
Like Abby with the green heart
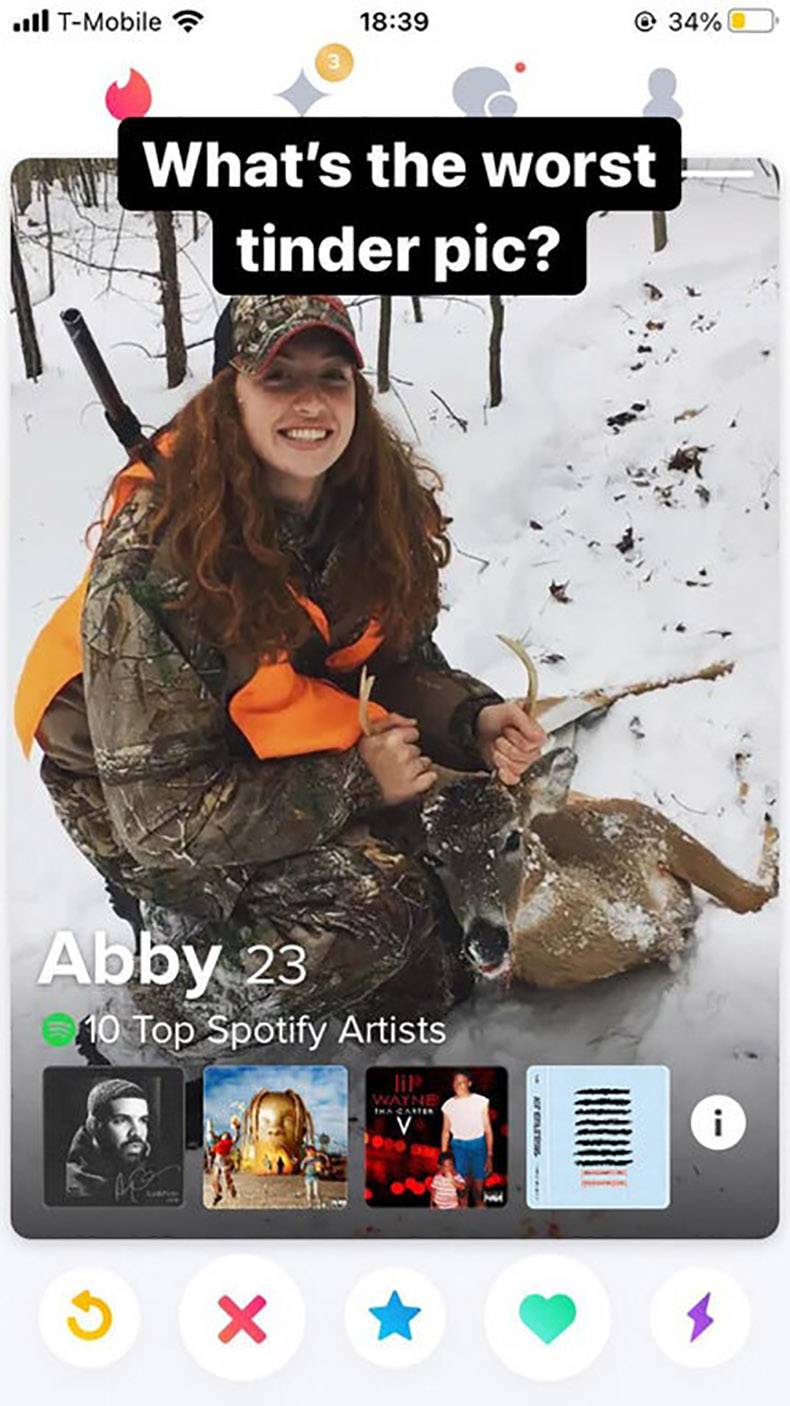coord(548,1318)
